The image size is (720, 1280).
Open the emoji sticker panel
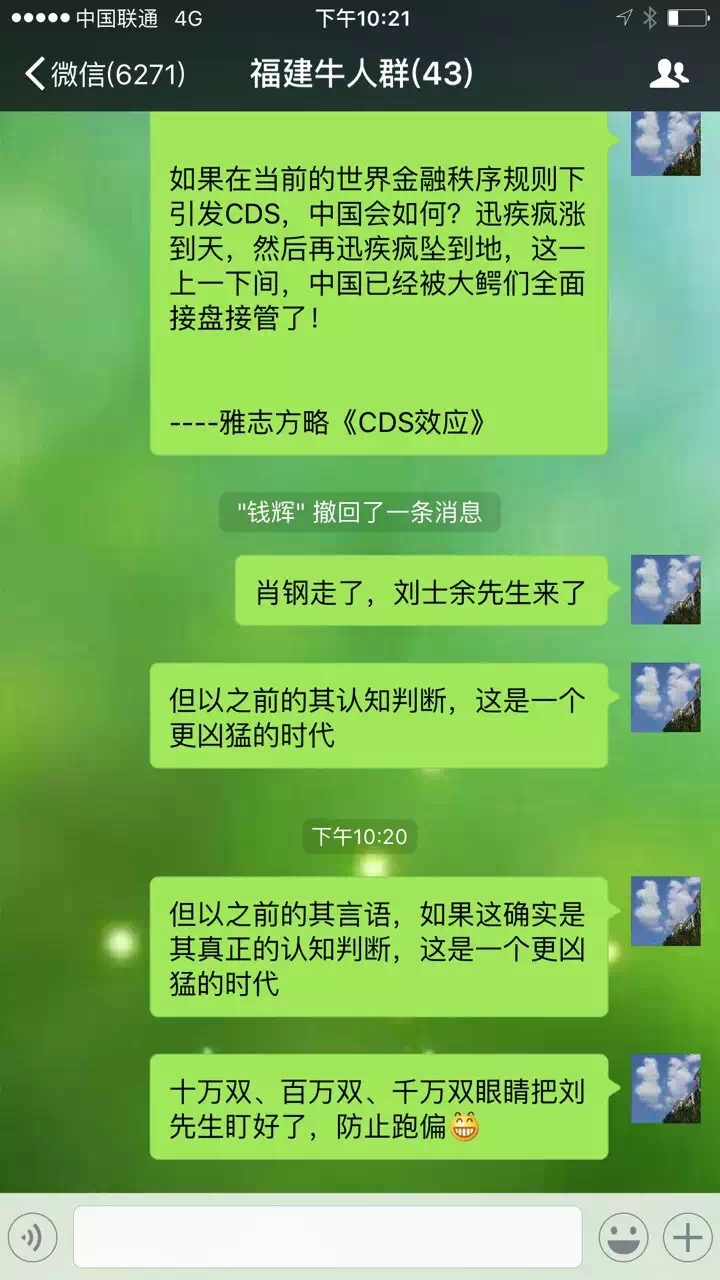coord(623,1238)
